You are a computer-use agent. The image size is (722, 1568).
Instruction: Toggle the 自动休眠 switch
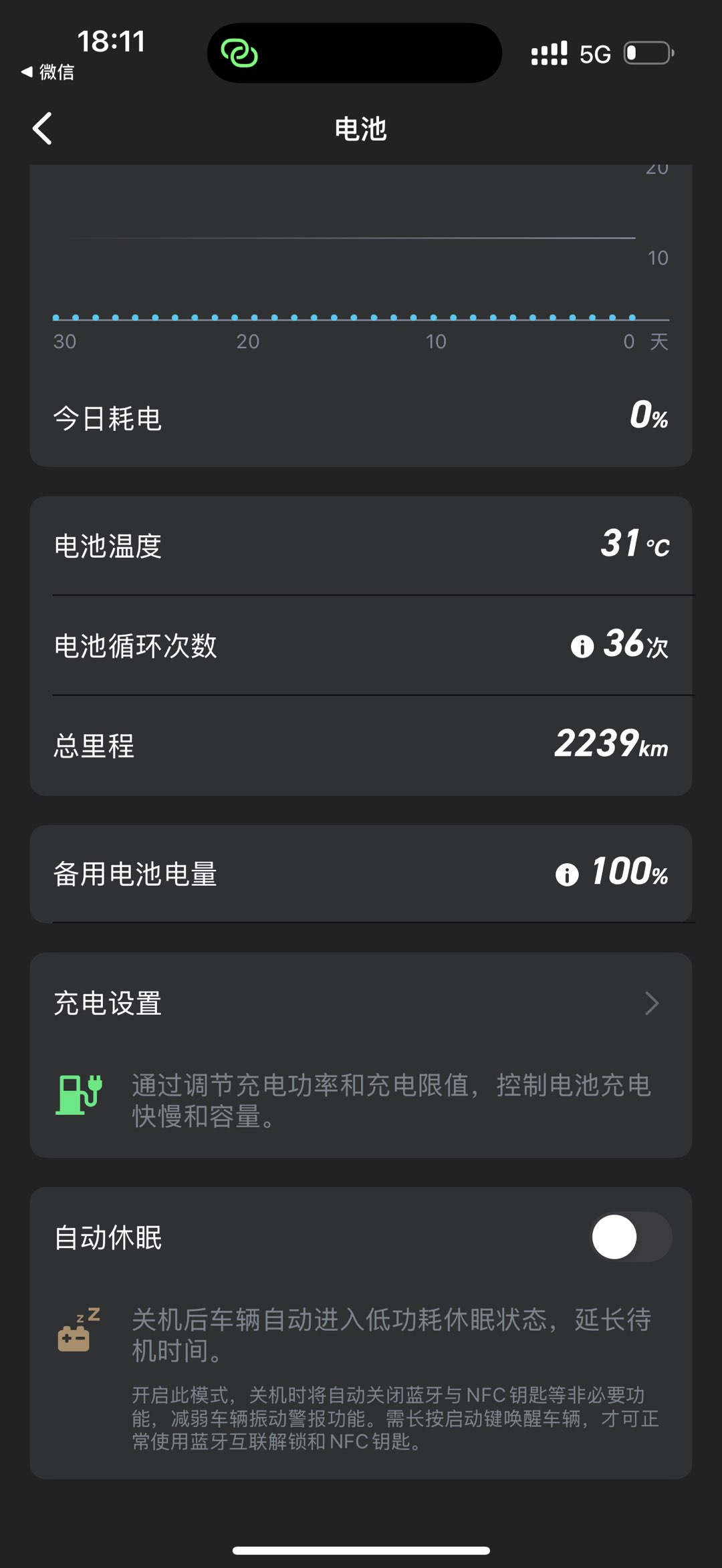(x=631, y=1237)
